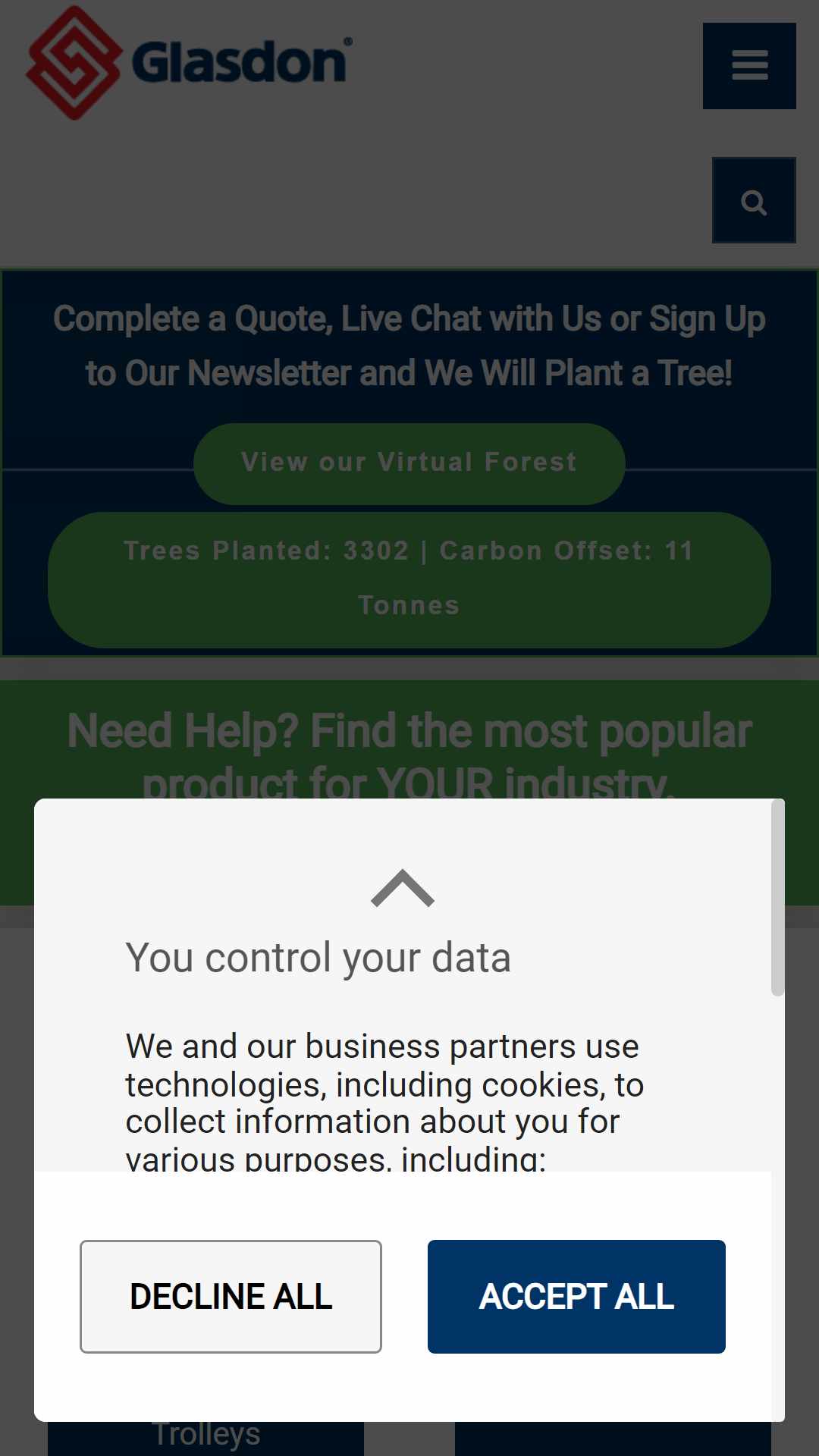
Task: Open the search icon button
Action: pos(754,200)
